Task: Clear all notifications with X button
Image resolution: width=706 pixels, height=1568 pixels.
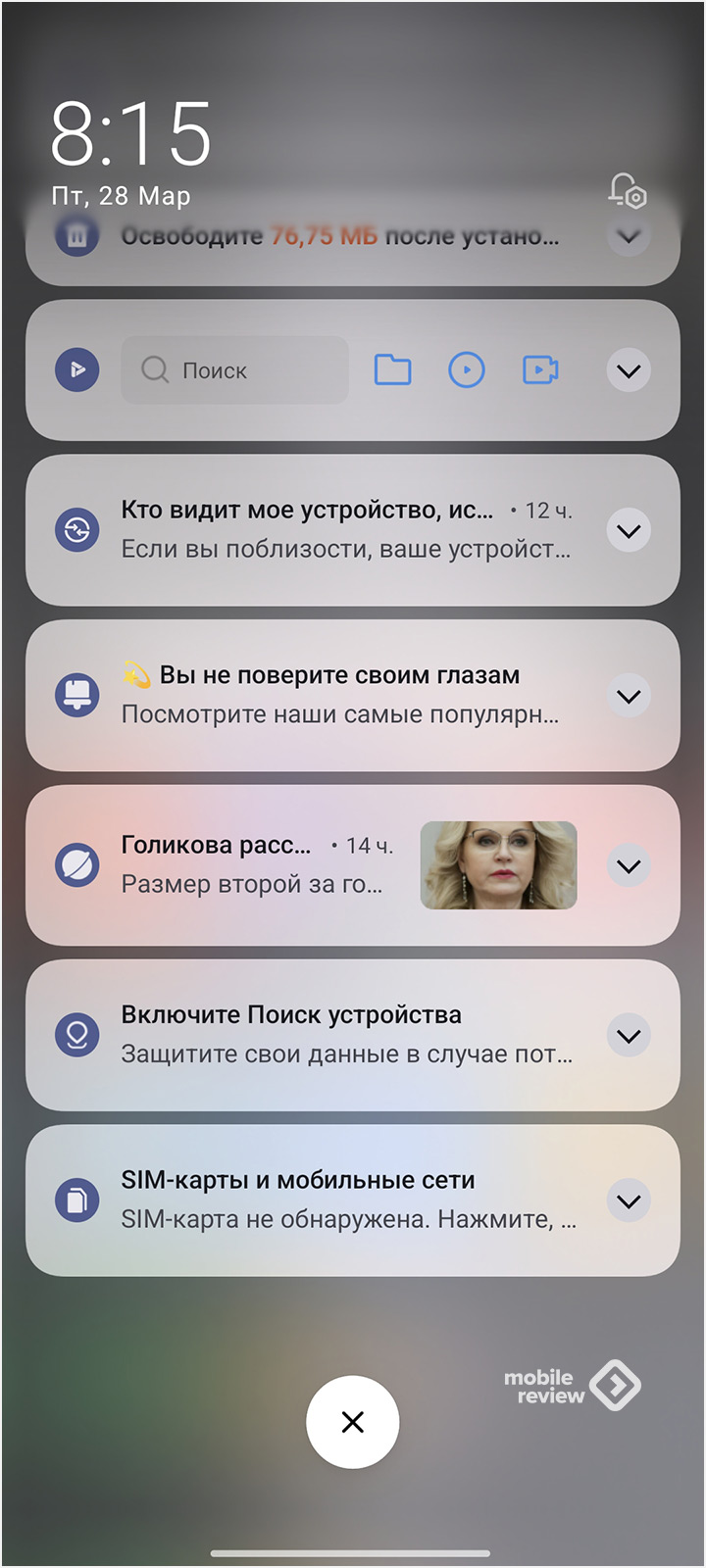Action: point(353,1422)
